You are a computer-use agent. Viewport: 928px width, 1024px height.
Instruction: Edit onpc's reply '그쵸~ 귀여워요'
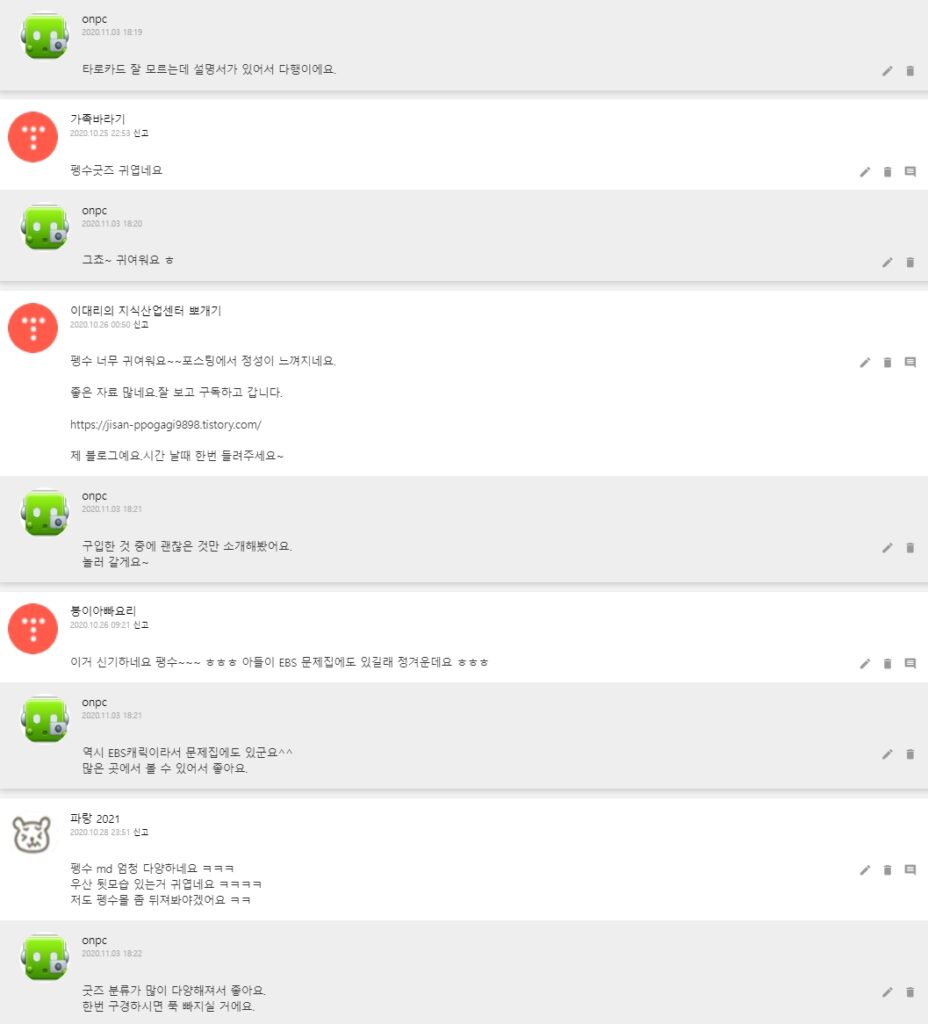tap(887, 262)
